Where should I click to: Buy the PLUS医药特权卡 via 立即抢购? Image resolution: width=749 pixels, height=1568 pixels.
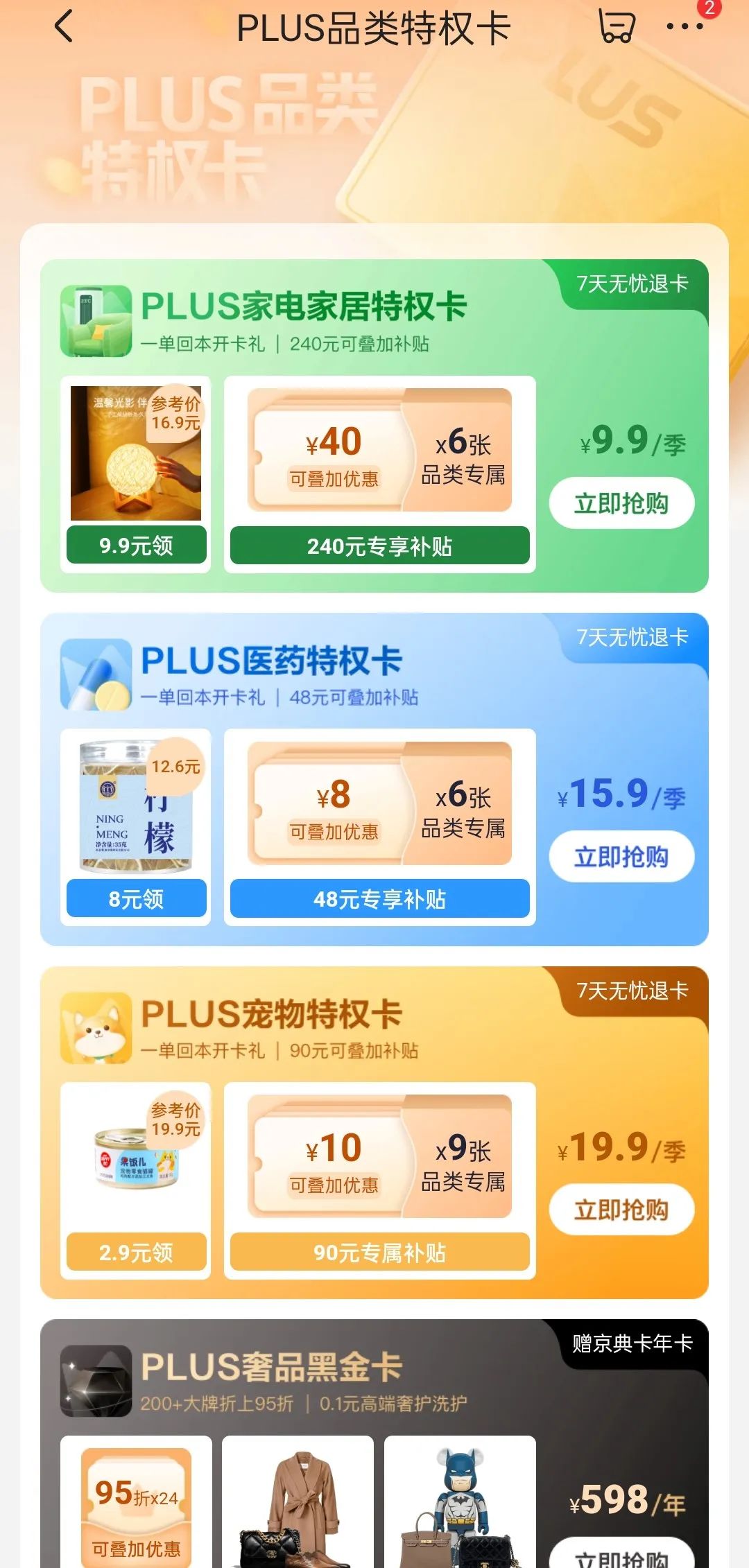point(621,857)
